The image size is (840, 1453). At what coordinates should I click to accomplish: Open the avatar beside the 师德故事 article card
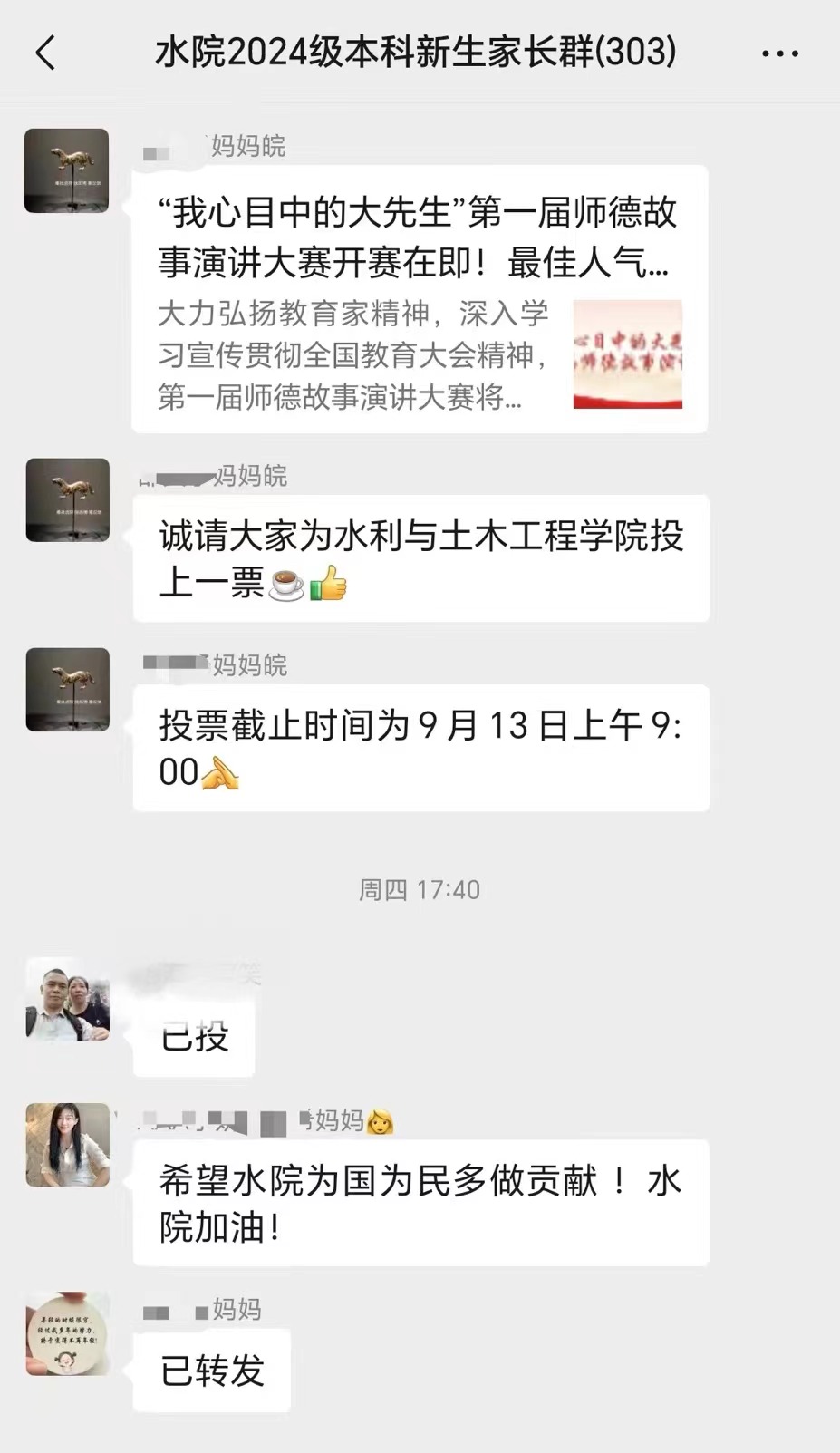67,171
